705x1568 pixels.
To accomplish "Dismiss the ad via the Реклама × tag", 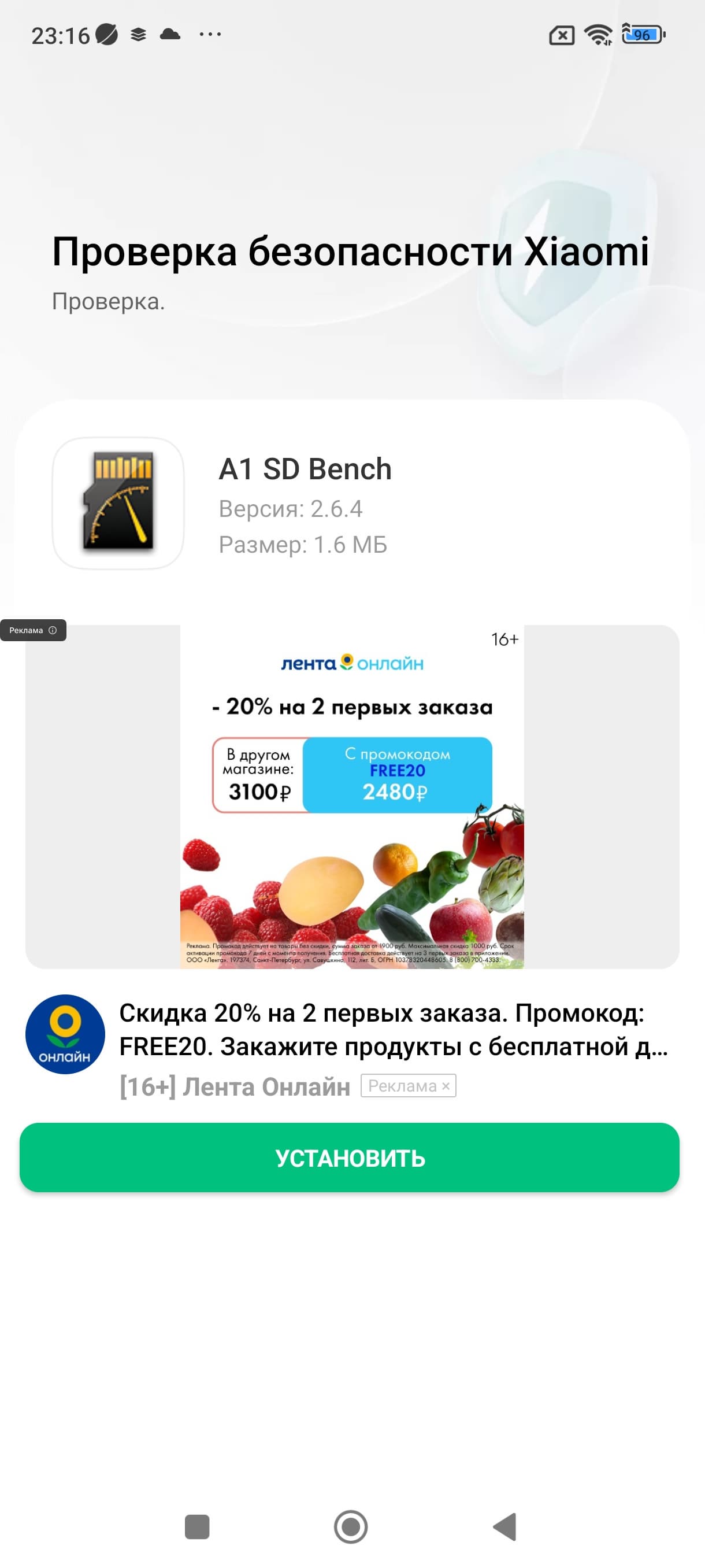I will [x=408, y=1086].
